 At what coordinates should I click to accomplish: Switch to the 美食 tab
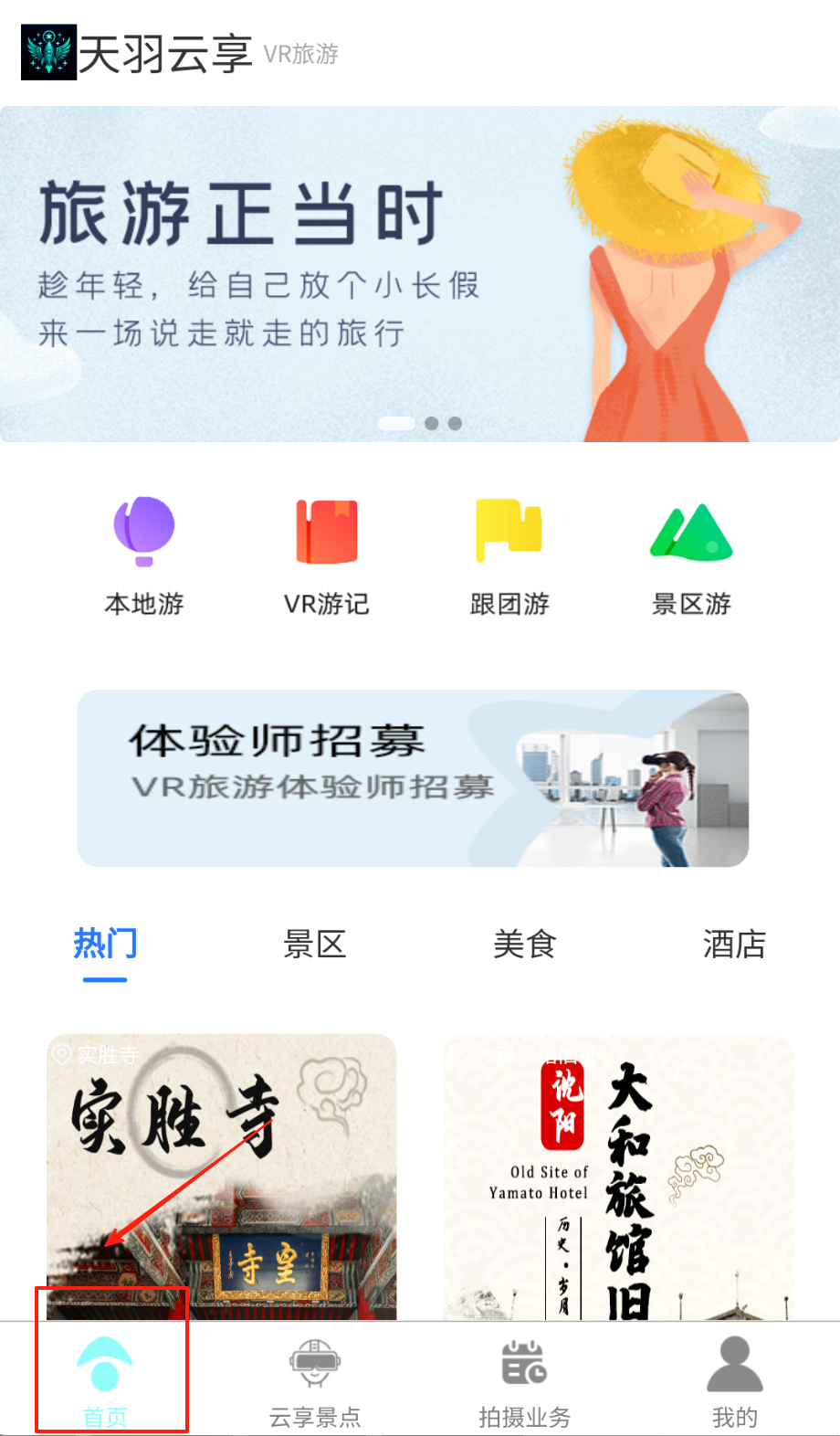[525, 945]
